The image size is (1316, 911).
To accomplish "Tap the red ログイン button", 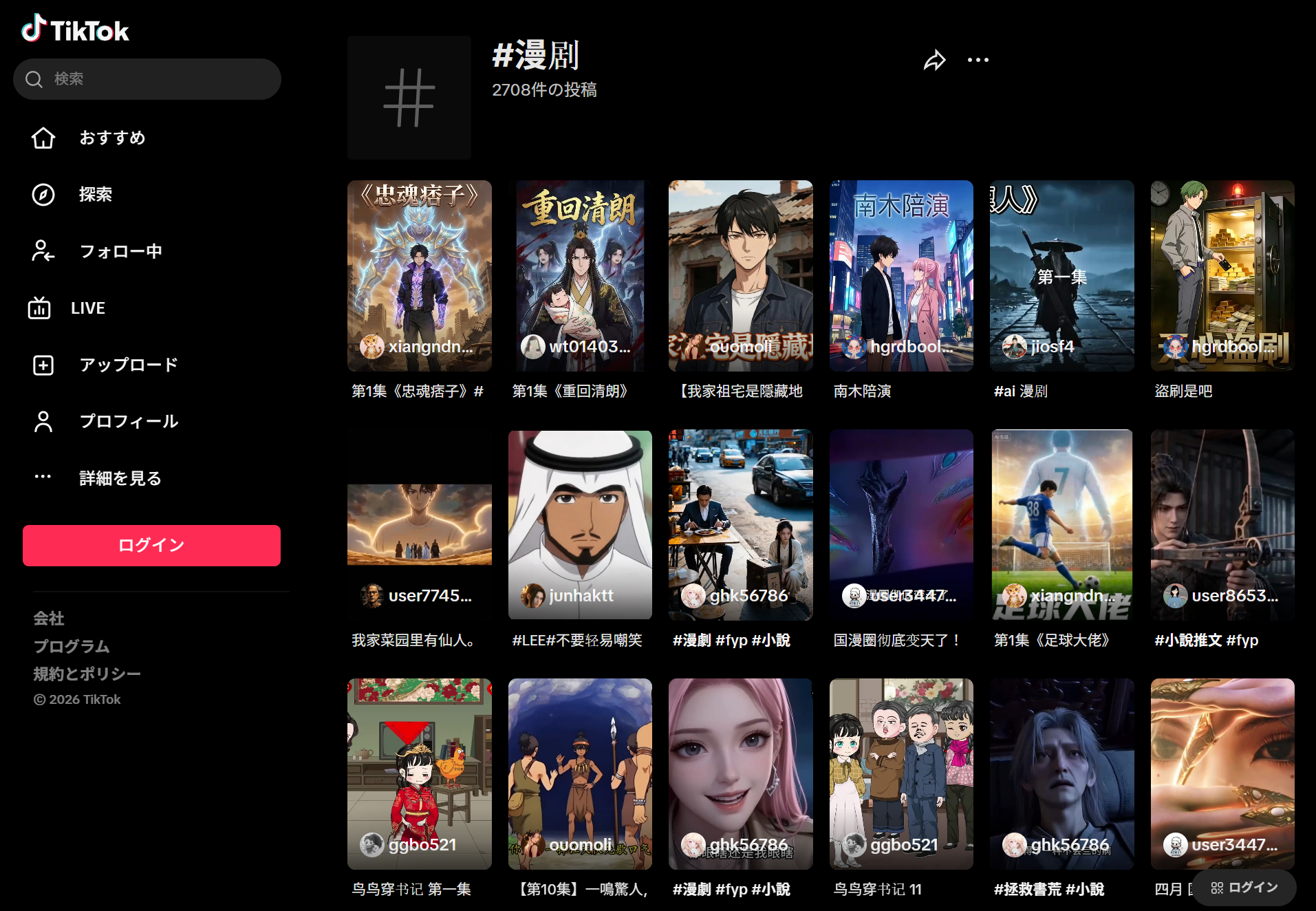I will pos(151,546).
